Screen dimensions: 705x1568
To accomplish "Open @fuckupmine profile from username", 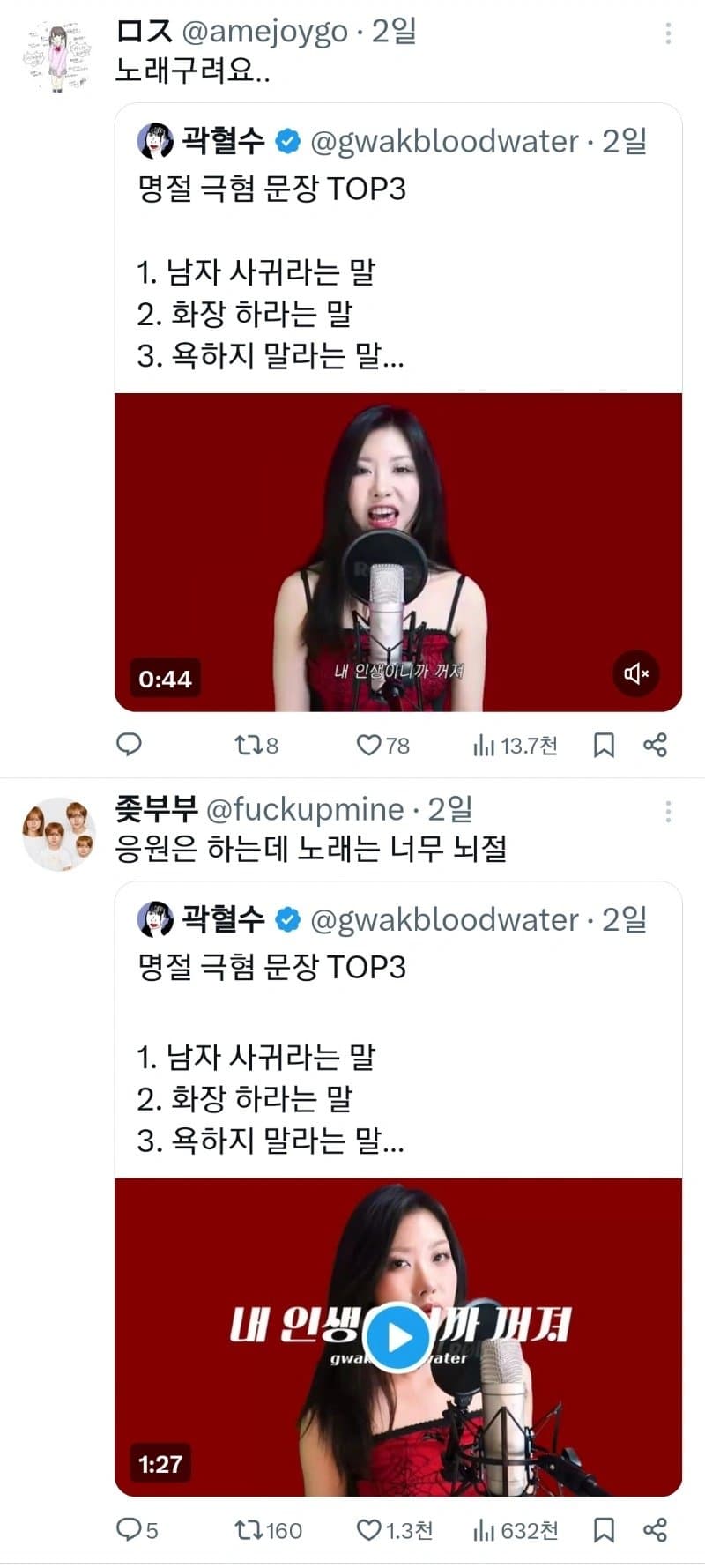I will click(x=305, y=809).
